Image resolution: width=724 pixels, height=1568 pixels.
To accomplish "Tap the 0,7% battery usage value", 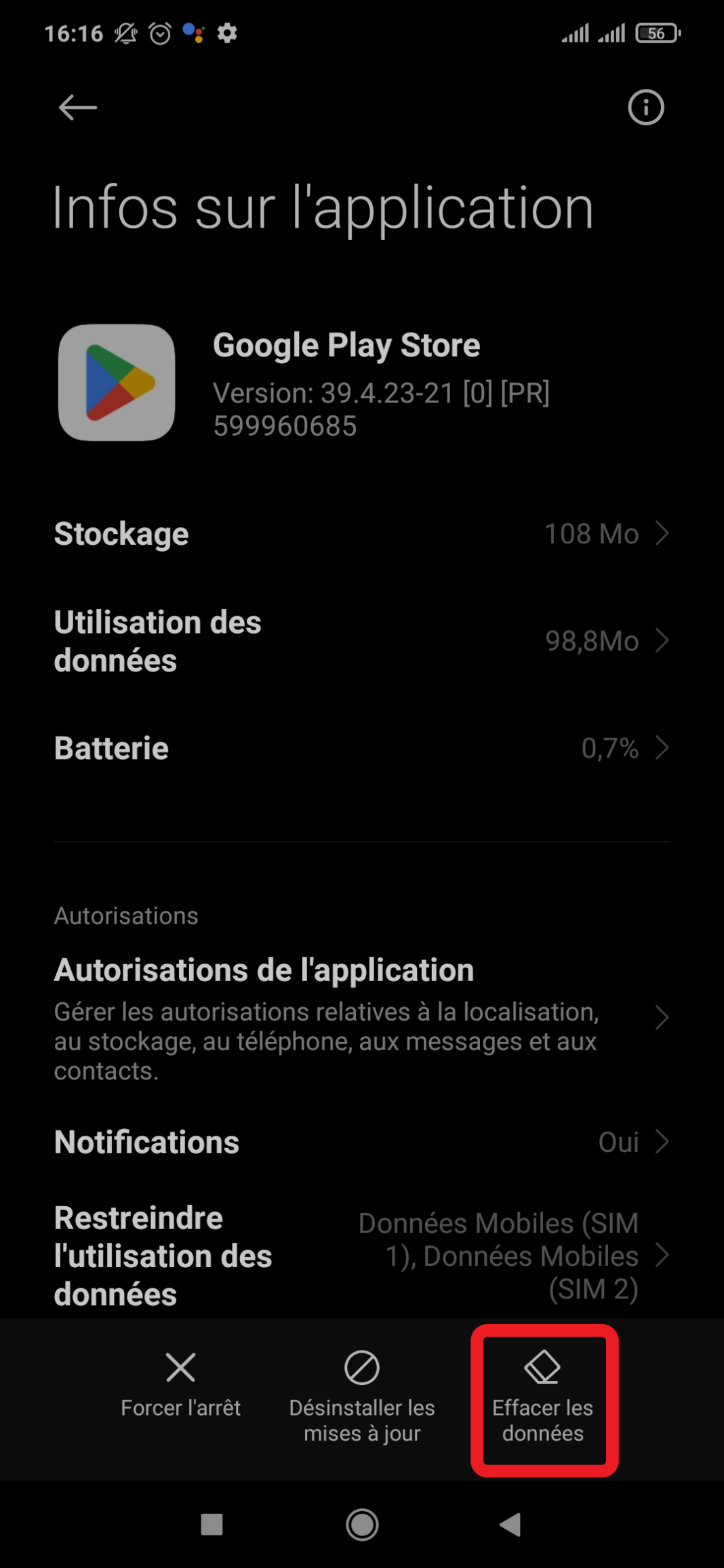I will (609, 748).
